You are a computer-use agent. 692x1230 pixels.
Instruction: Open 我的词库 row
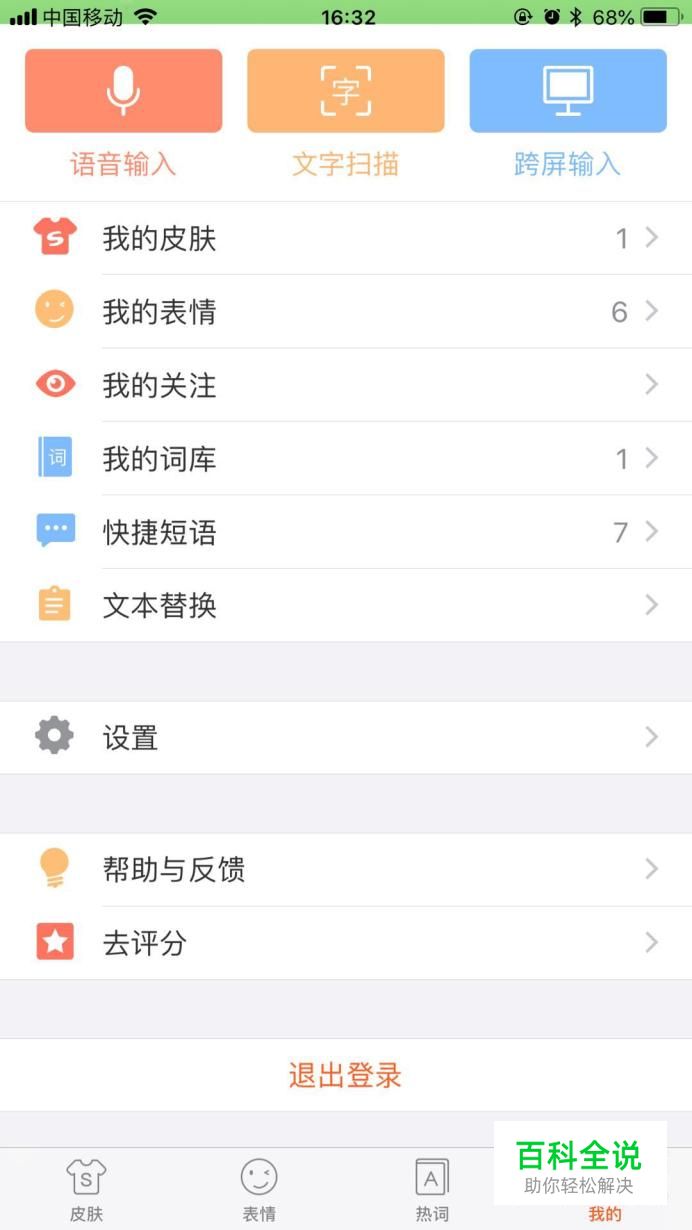tap(346, 459)
